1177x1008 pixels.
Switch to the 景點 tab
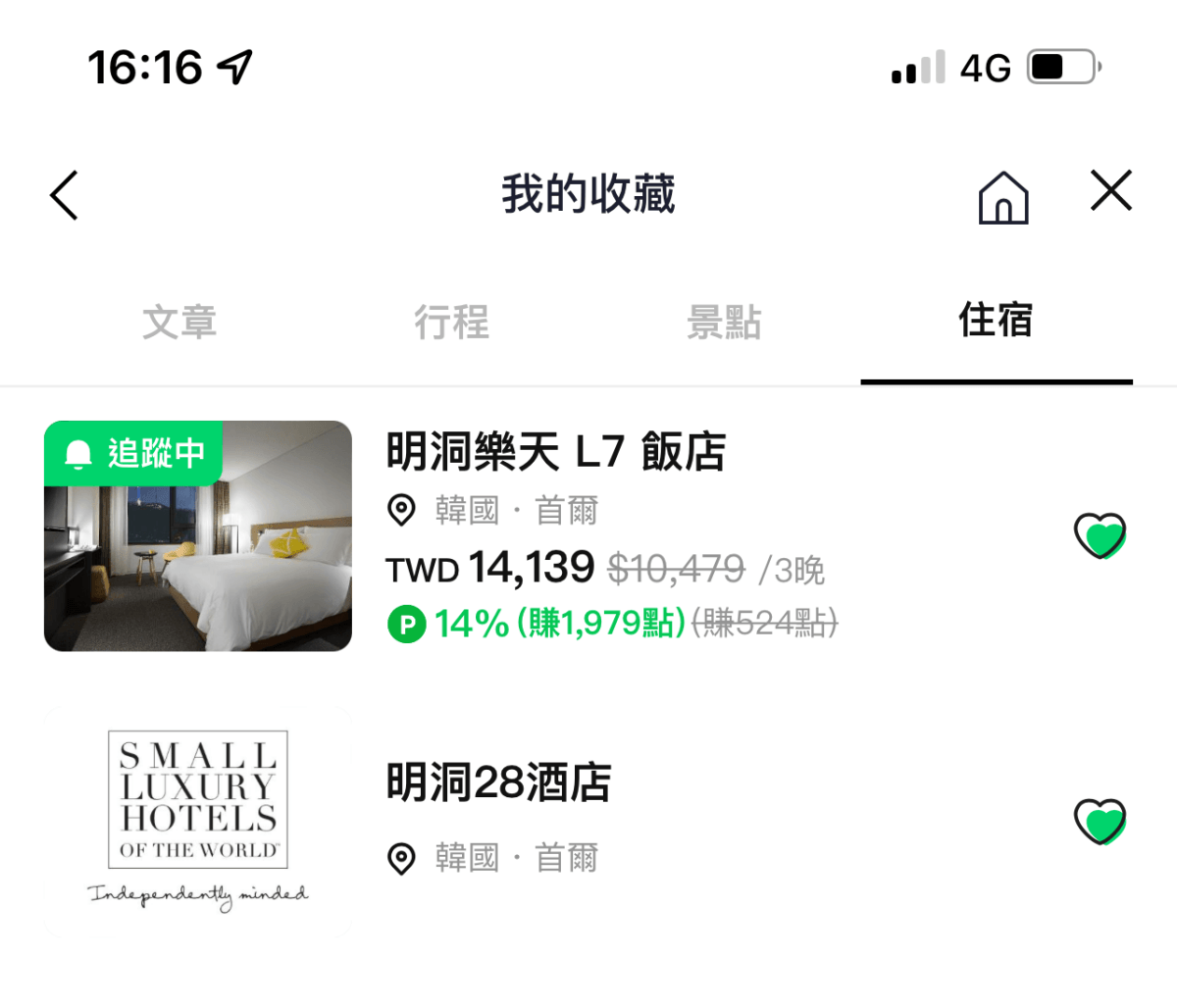[x=724, y=322]
